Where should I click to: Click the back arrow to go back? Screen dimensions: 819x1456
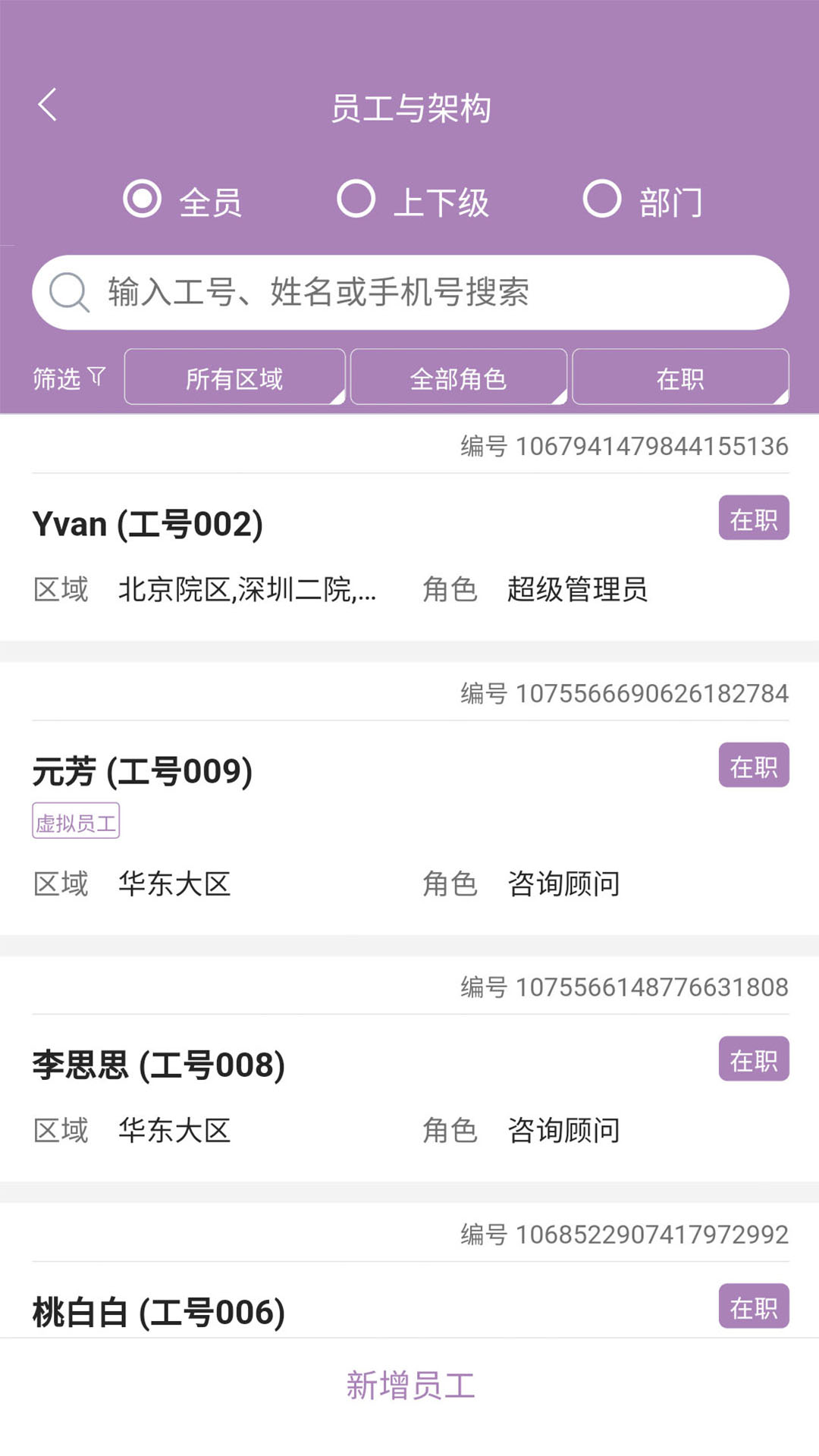click(x=48, y=105)
